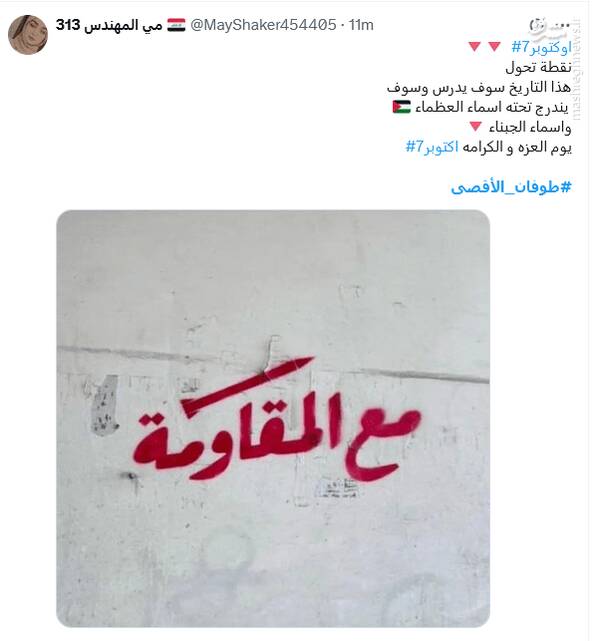Open hashtag #اوكتوبر7 on the first line
This screenshot has width=600, height=641.
[541, 47]
